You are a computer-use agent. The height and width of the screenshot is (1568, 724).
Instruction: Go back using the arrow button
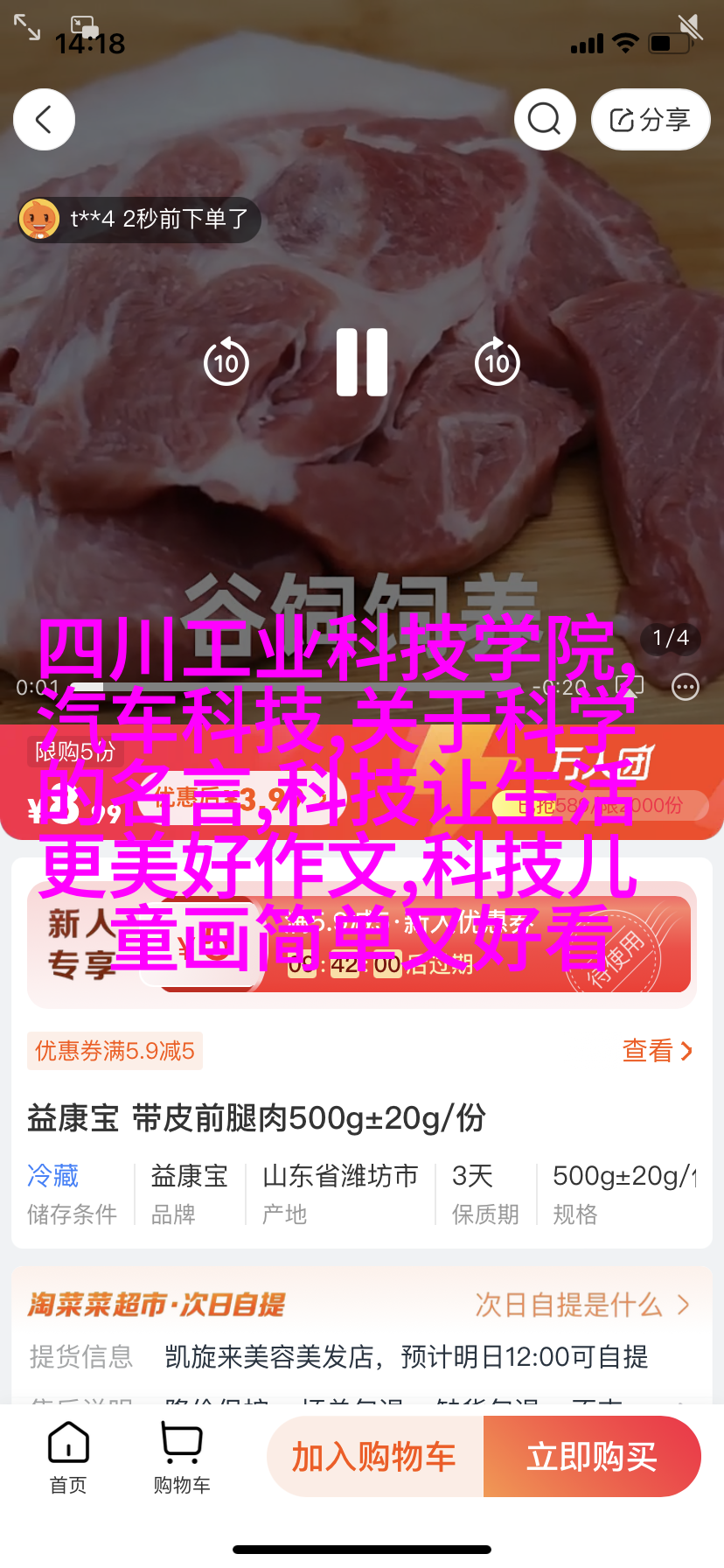point(44,119)
